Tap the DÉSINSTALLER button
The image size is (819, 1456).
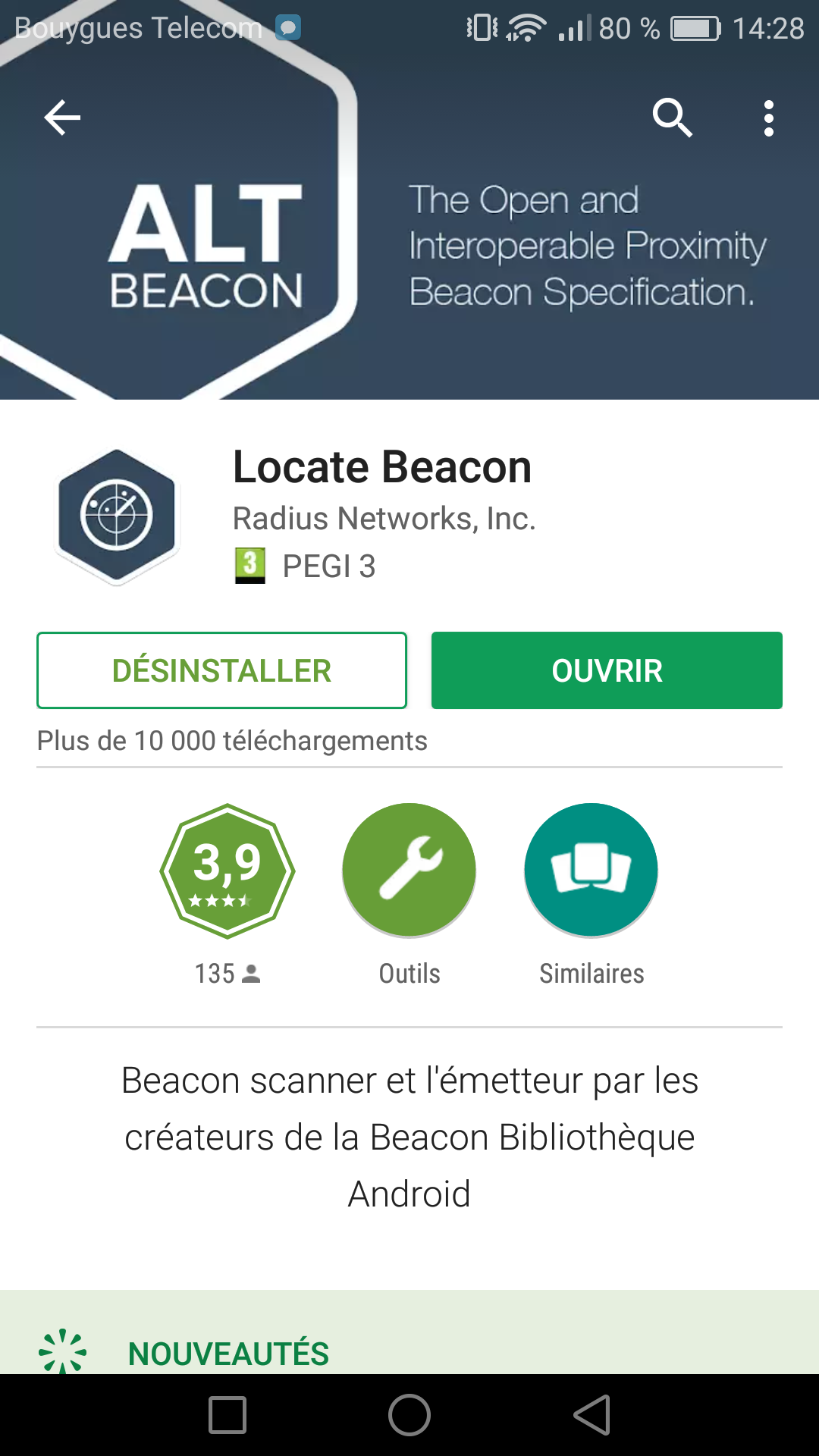point(221,670)
